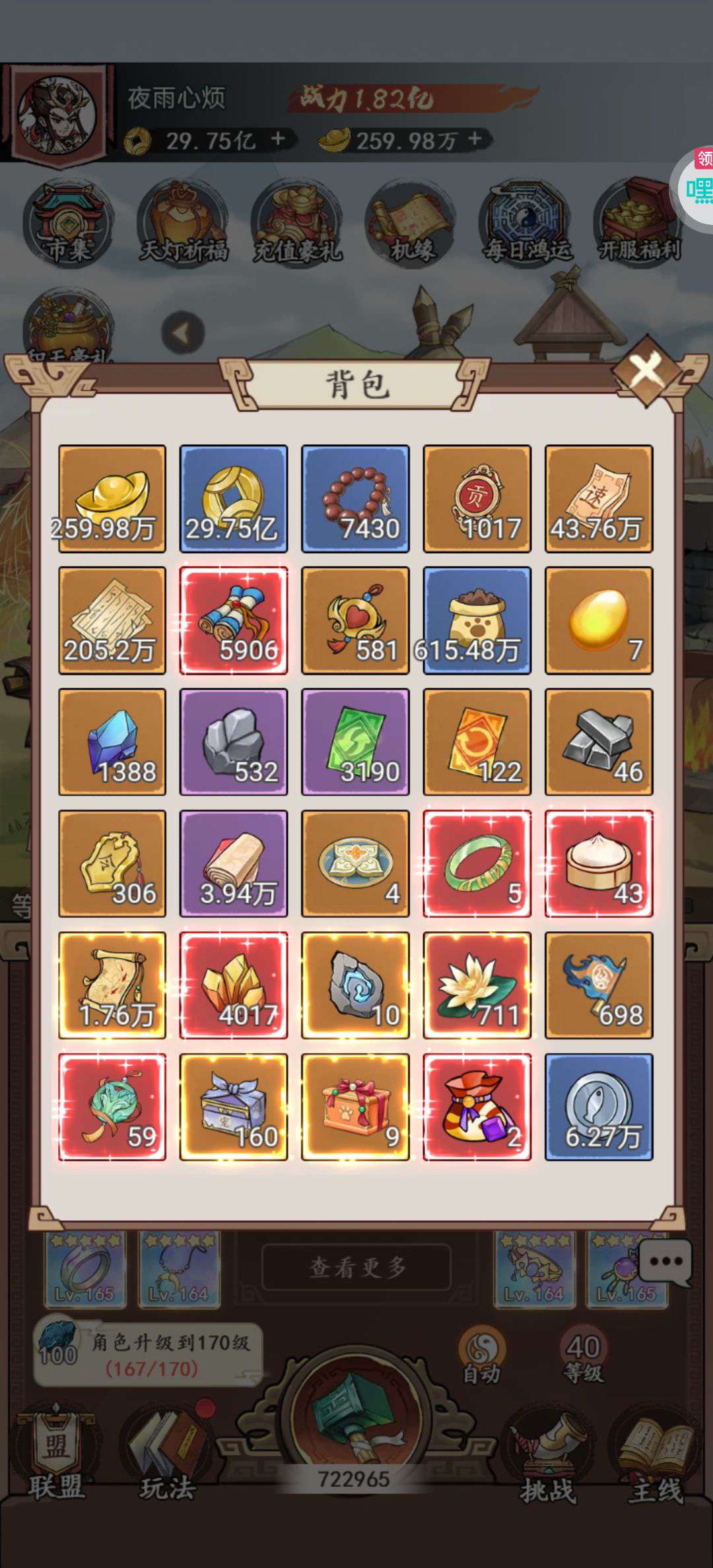713x1568 pixels.
Task: Tap the prayer beads item showing 7430
Action: [355, 498]
